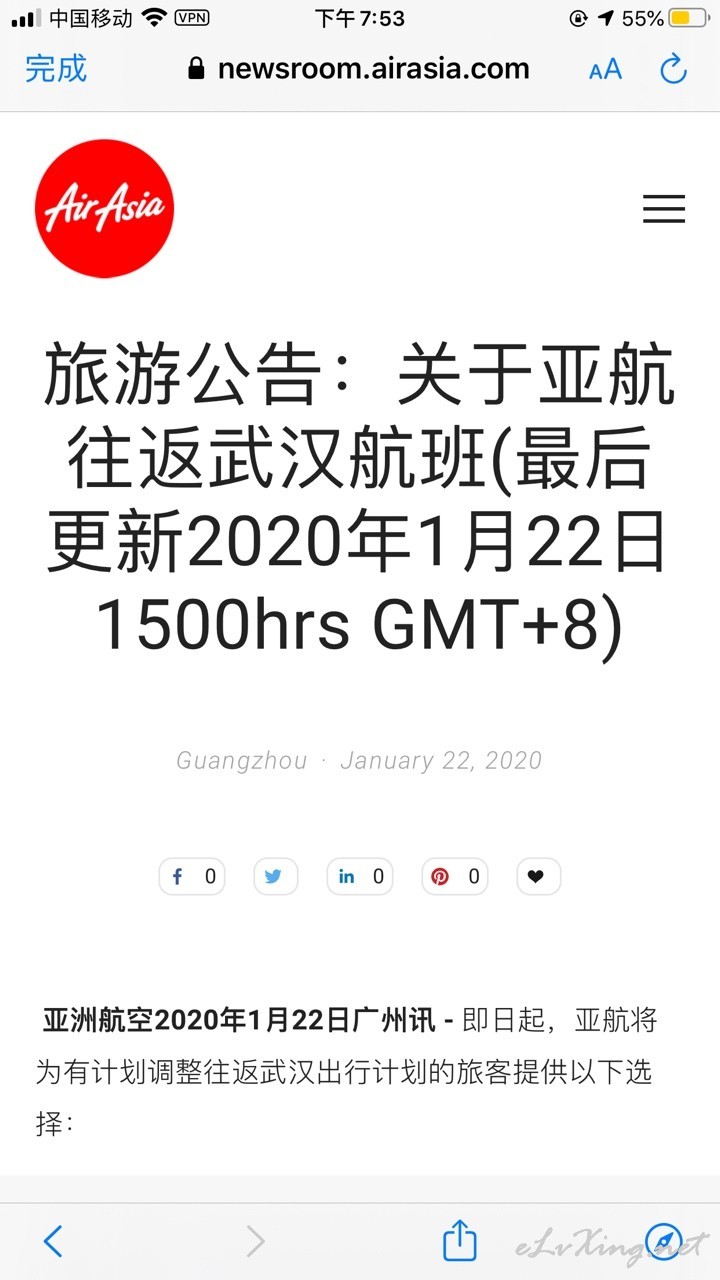Open the hamburger menu
Image resolution: width=720 pixels, height=1280 pixels.
coord(664,208)
